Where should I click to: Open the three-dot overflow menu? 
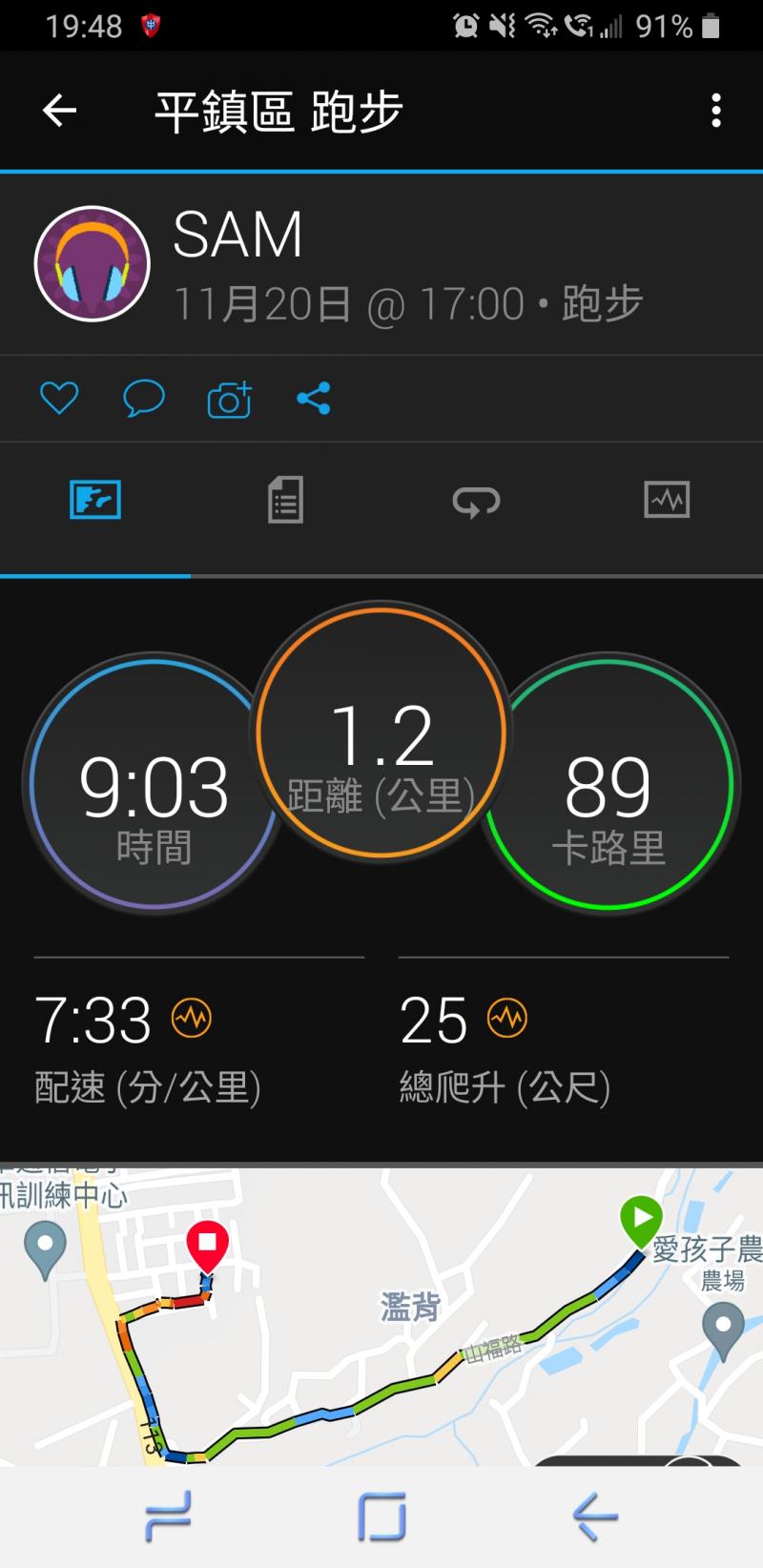coord(715,112)
